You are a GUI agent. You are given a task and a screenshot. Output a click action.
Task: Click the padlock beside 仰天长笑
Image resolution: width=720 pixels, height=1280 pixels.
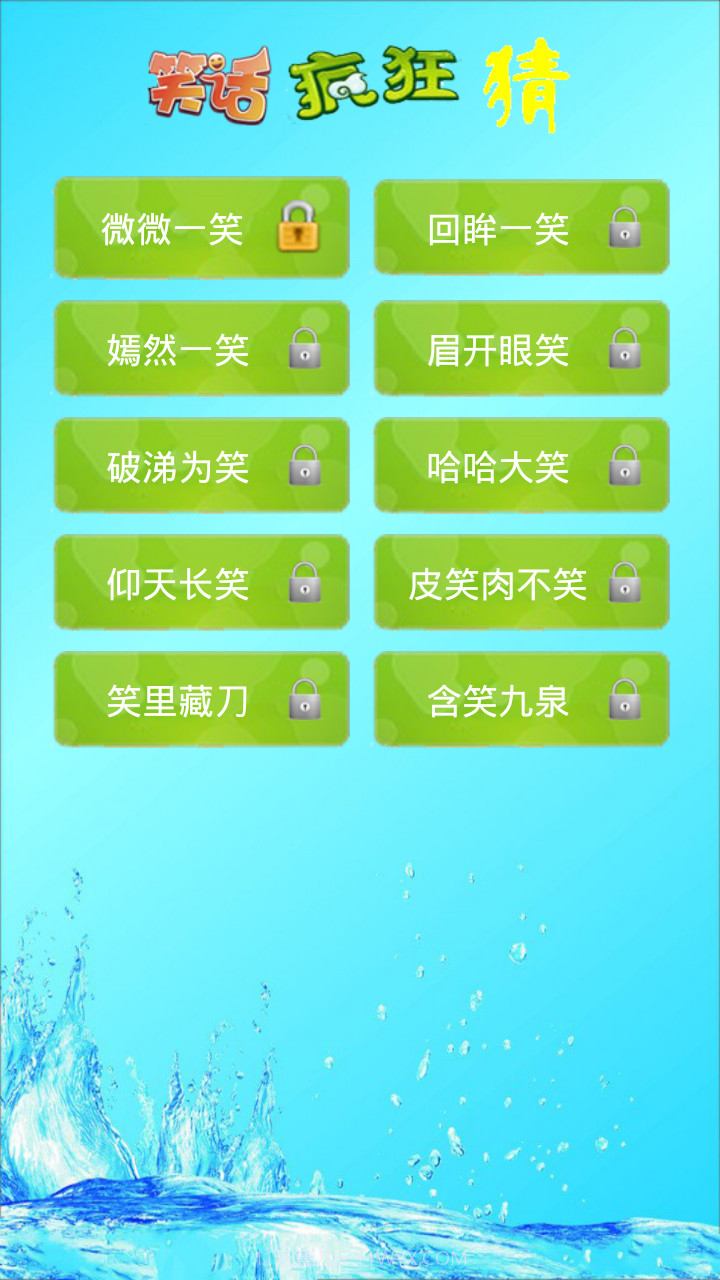[306, 583]
